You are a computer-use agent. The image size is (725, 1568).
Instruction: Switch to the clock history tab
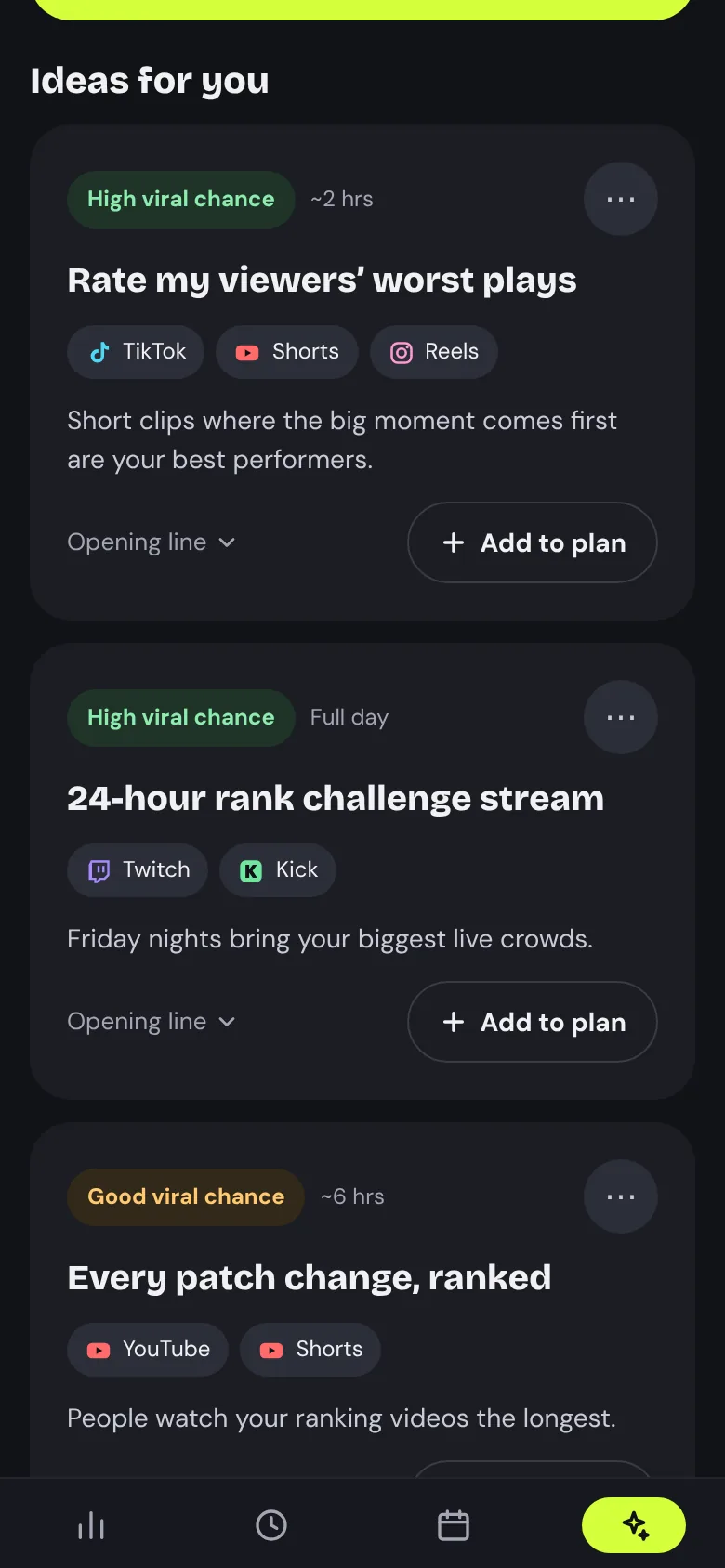click(x=271, y=1525)
